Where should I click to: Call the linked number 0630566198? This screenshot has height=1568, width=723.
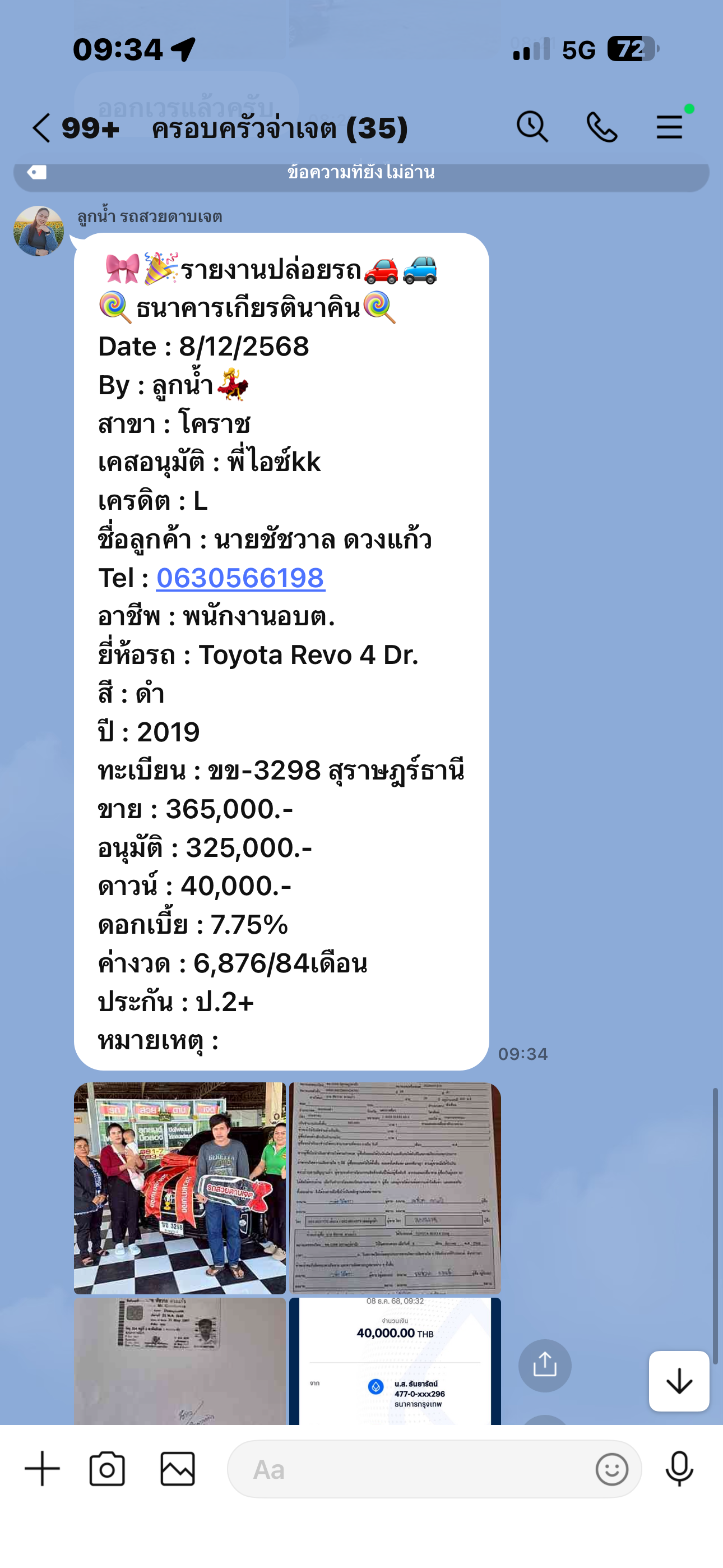(240, 578)
